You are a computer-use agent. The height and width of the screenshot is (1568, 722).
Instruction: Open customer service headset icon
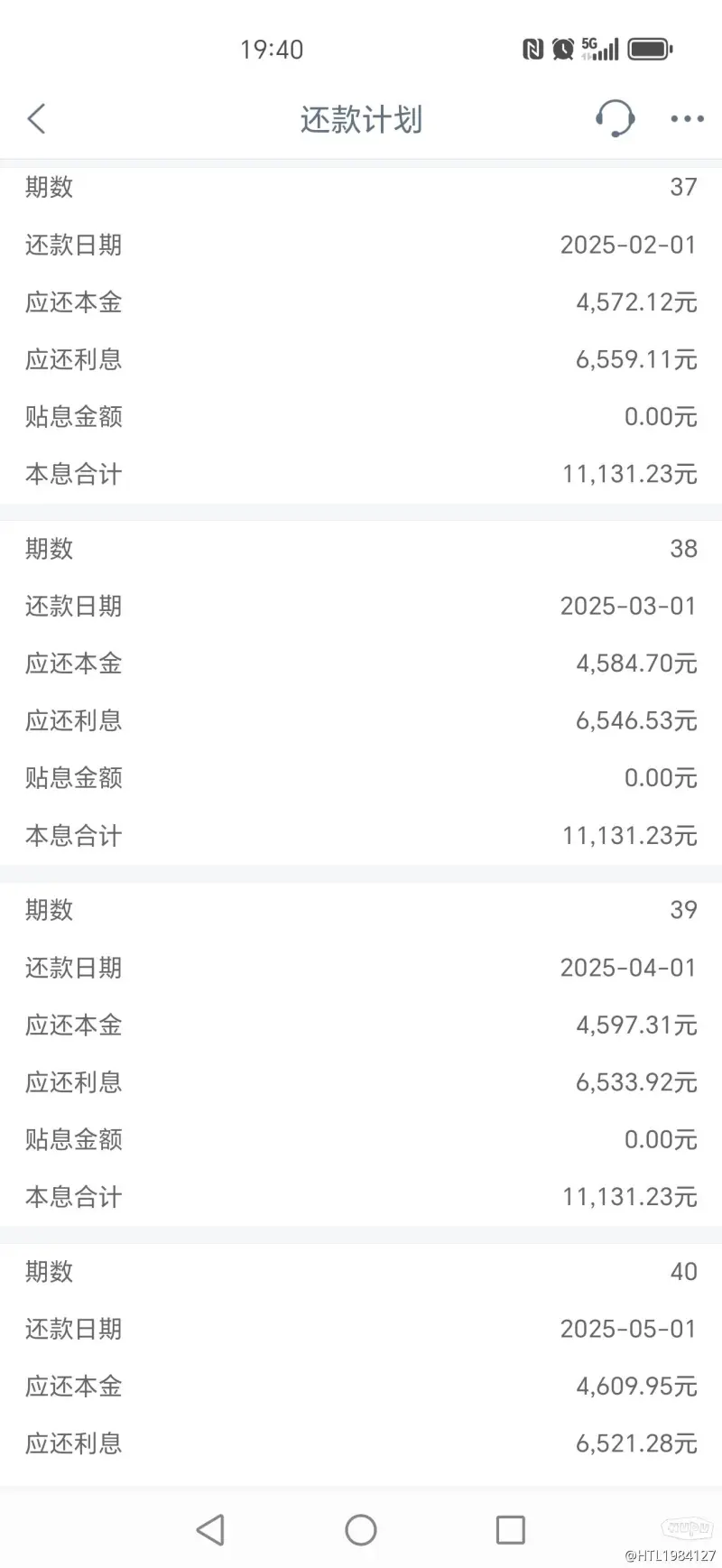(615, 118)
